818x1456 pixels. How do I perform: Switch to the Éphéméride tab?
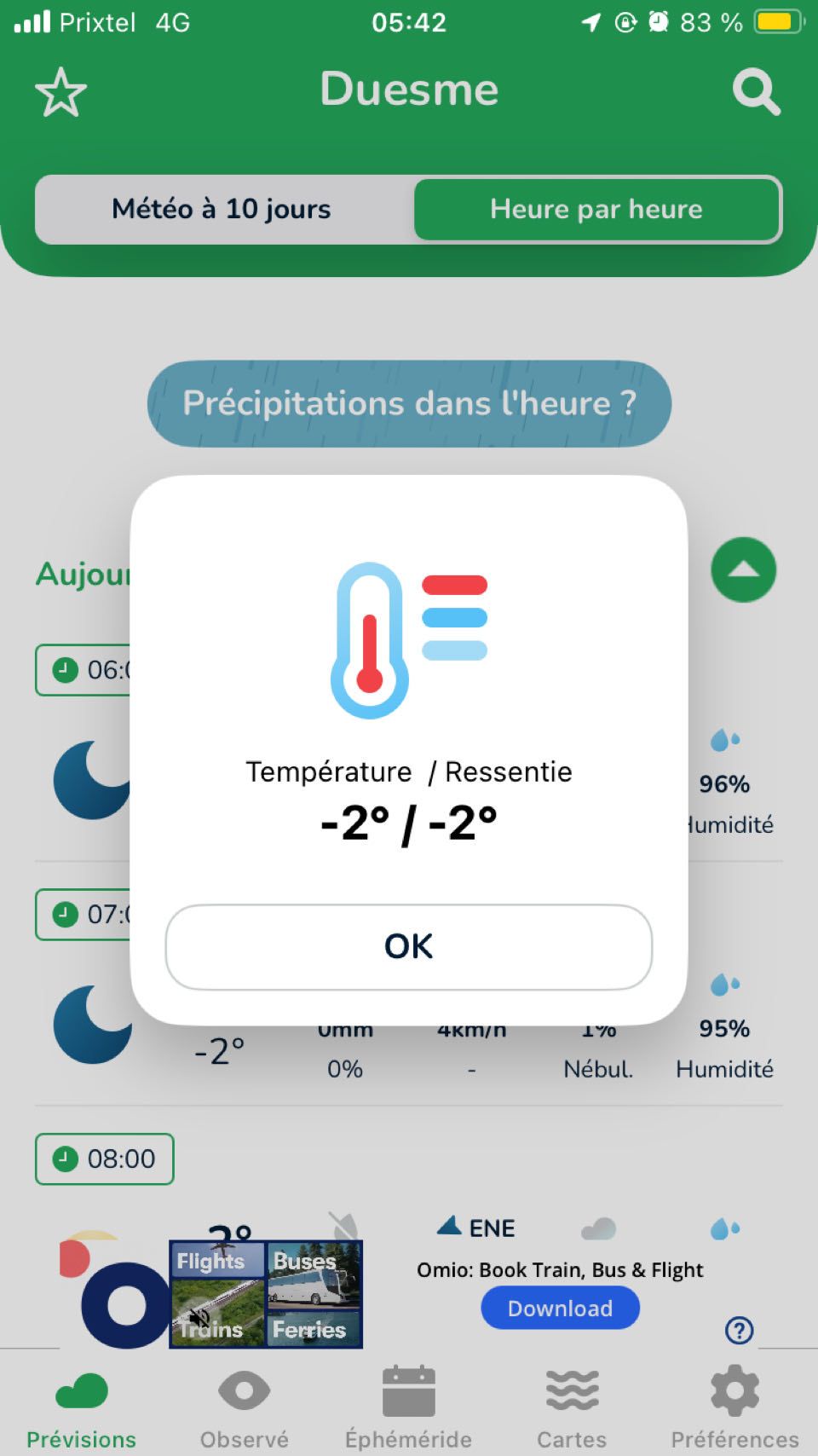click(408, 1408)
